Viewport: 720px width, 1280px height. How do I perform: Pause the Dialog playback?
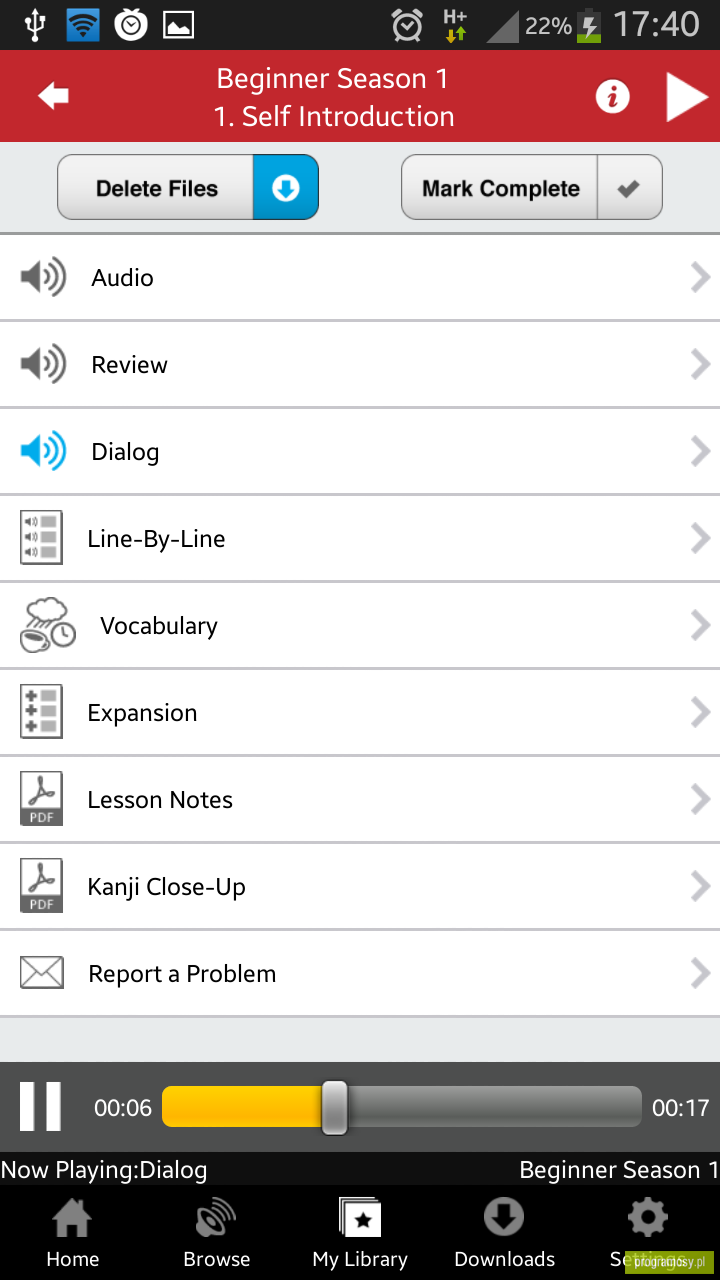pos(41,1106)
